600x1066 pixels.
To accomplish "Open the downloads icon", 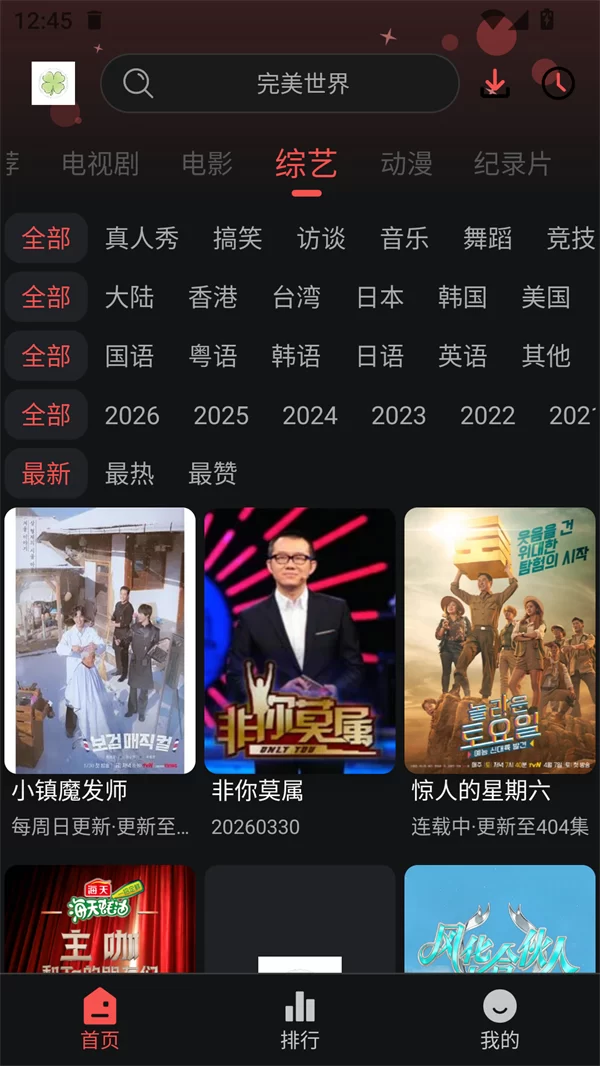I will pyautogui.click(x=495, y=84).
